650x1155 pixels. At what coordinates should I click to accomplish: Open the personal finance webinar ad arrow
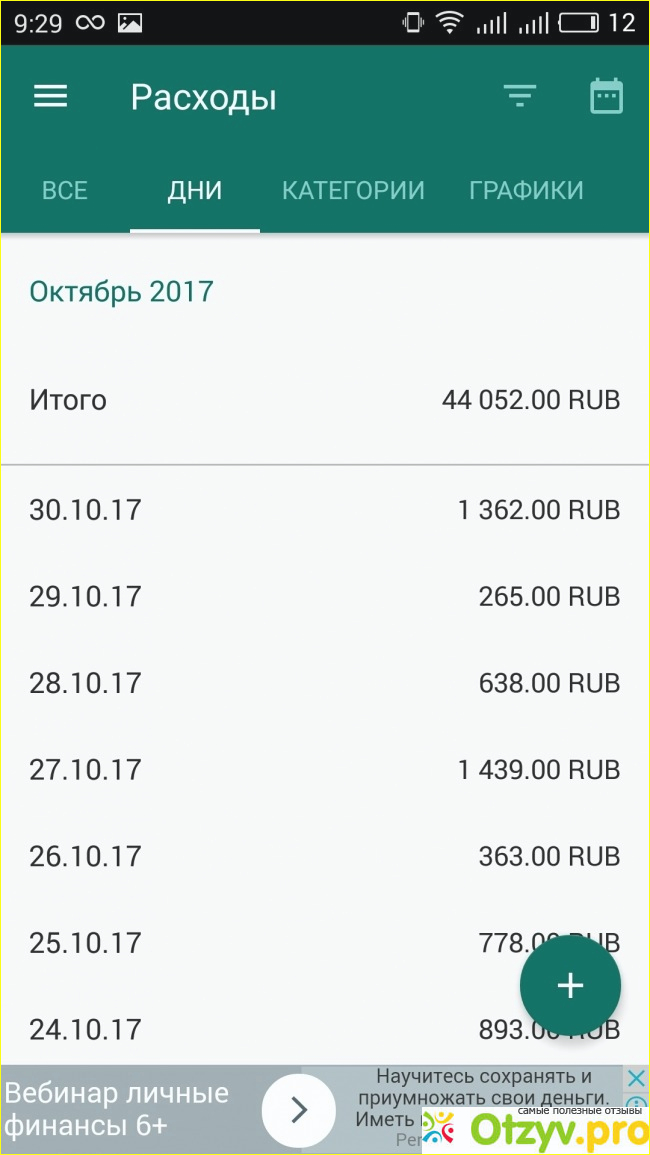tap(299, 1109)
